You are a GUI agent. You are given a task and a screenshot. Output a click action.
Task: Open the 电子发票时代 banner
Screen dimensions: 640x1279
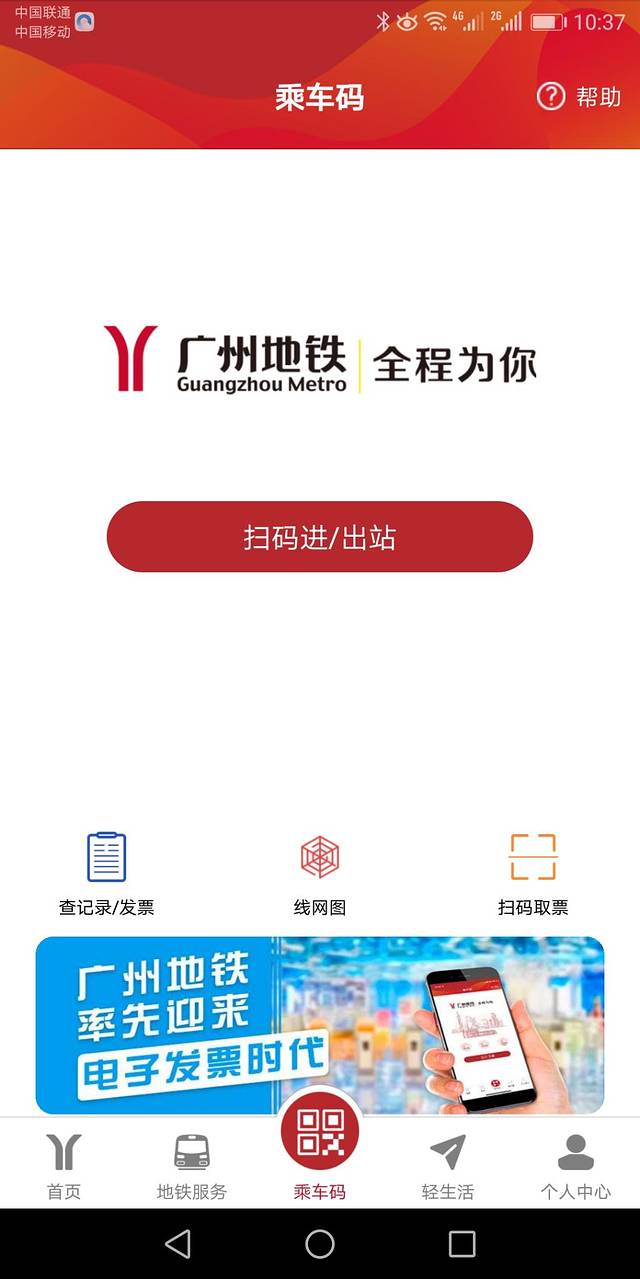pos(320,1025)
